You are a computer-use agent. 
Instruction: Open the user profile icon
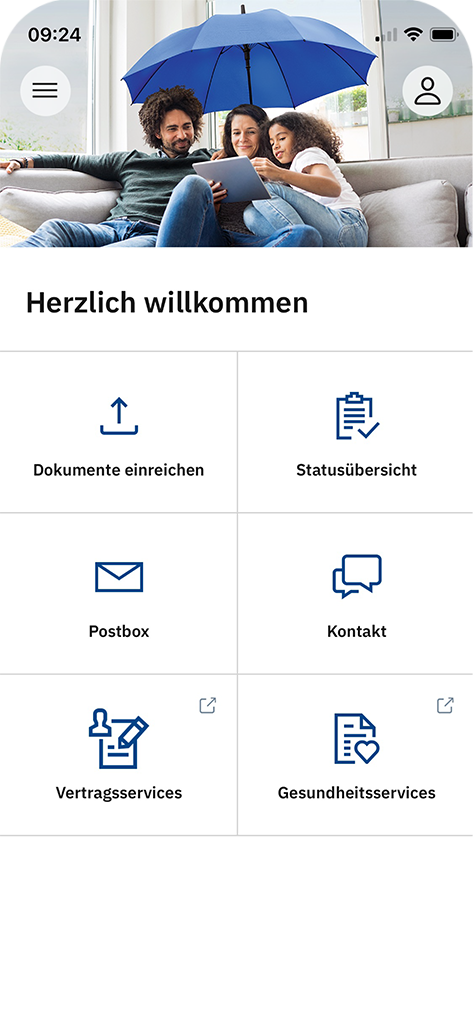427,91
